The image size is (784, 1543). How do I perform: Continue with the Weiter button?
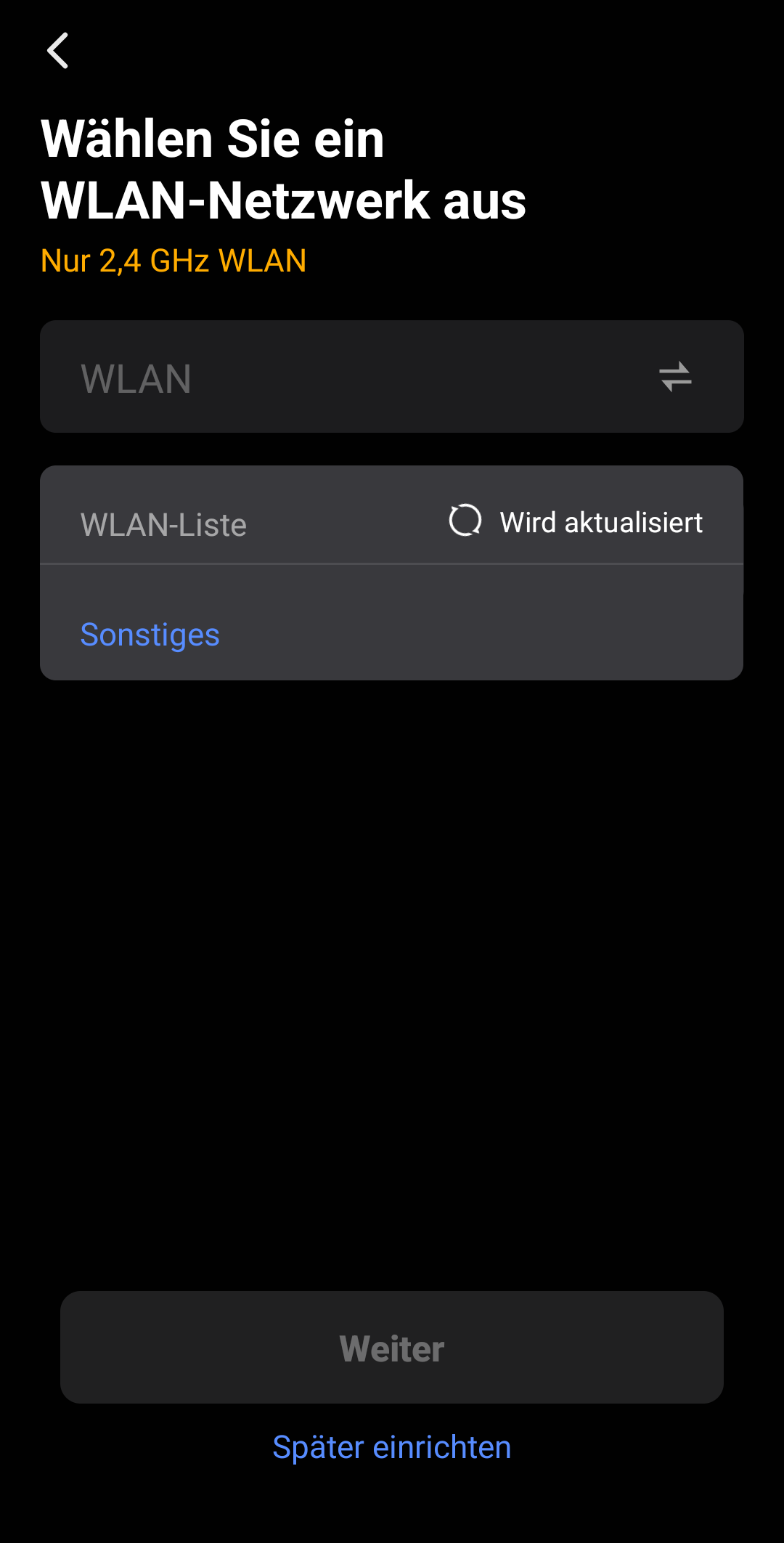coord(392,1348)
